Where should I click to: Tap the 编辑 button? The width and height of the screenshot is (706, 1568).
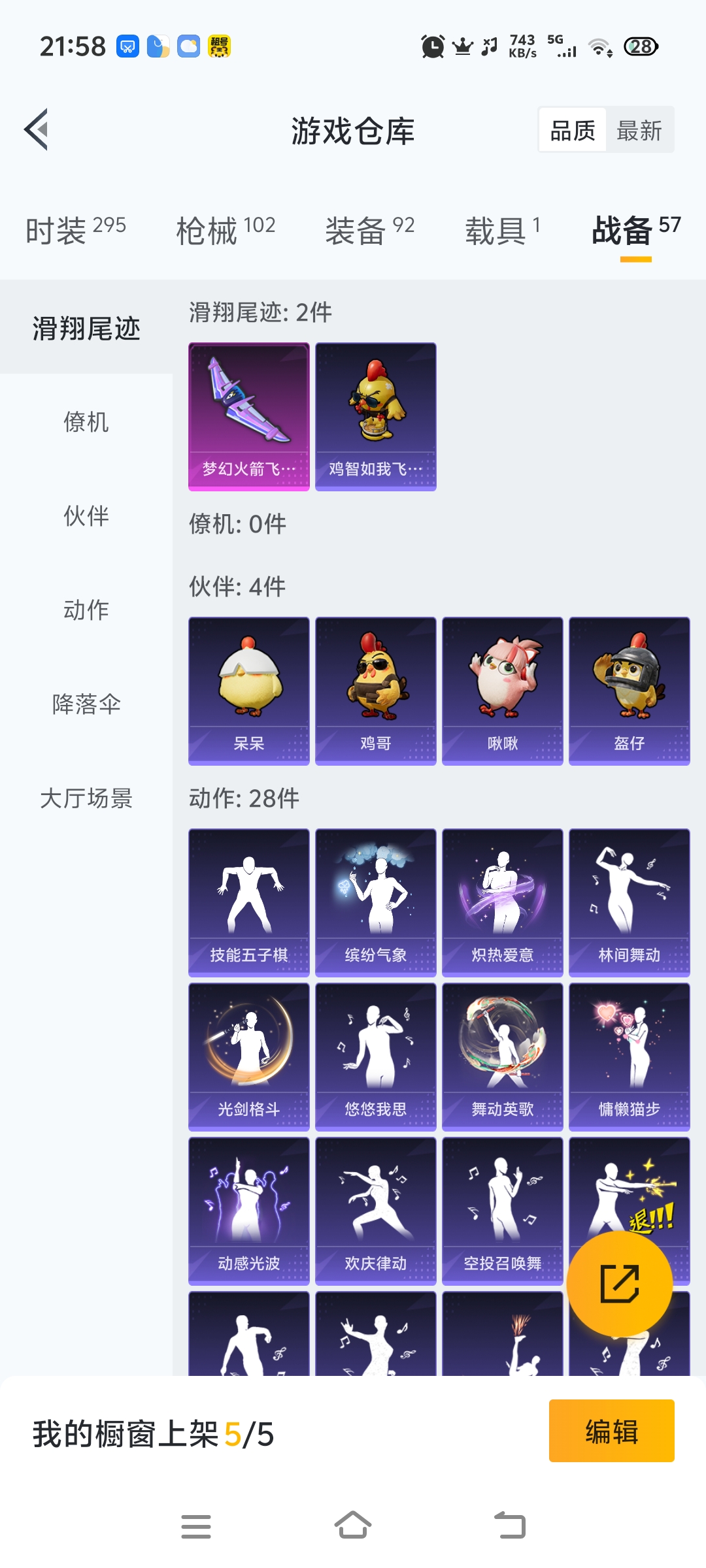[611, 1431]
